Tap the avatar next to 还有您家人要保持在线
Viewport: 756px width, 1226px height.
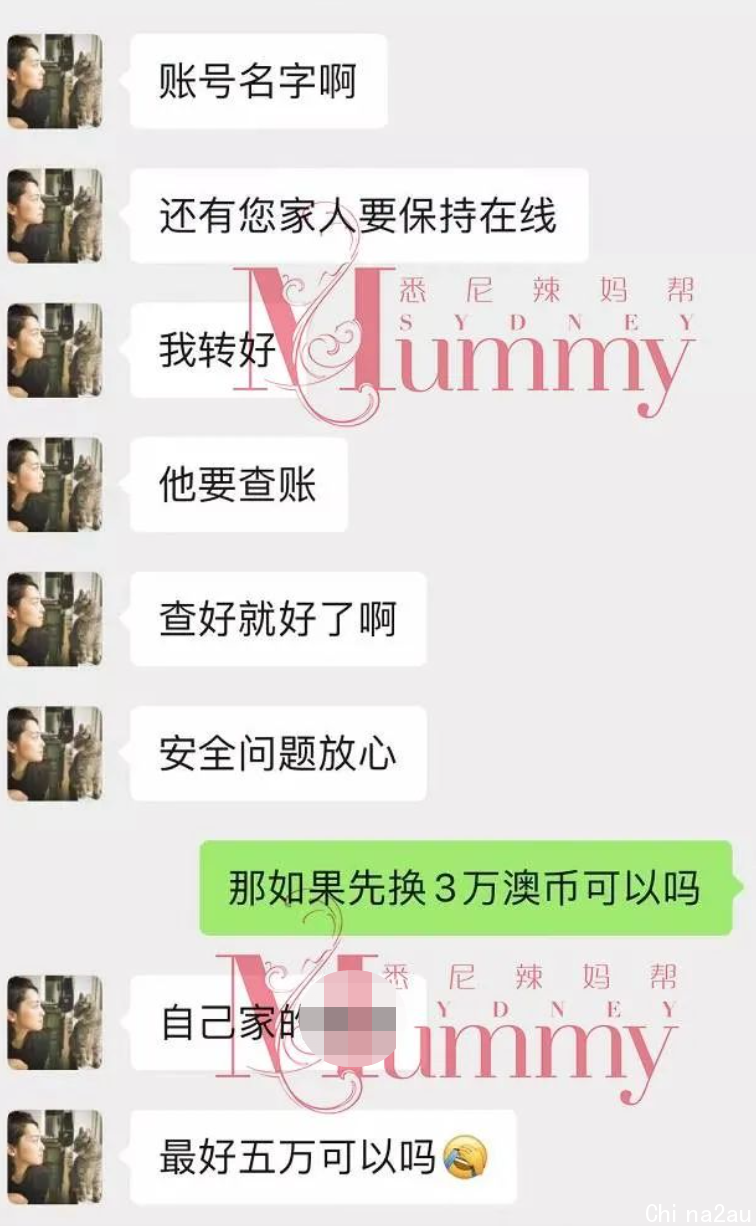[x=55, y=215]
